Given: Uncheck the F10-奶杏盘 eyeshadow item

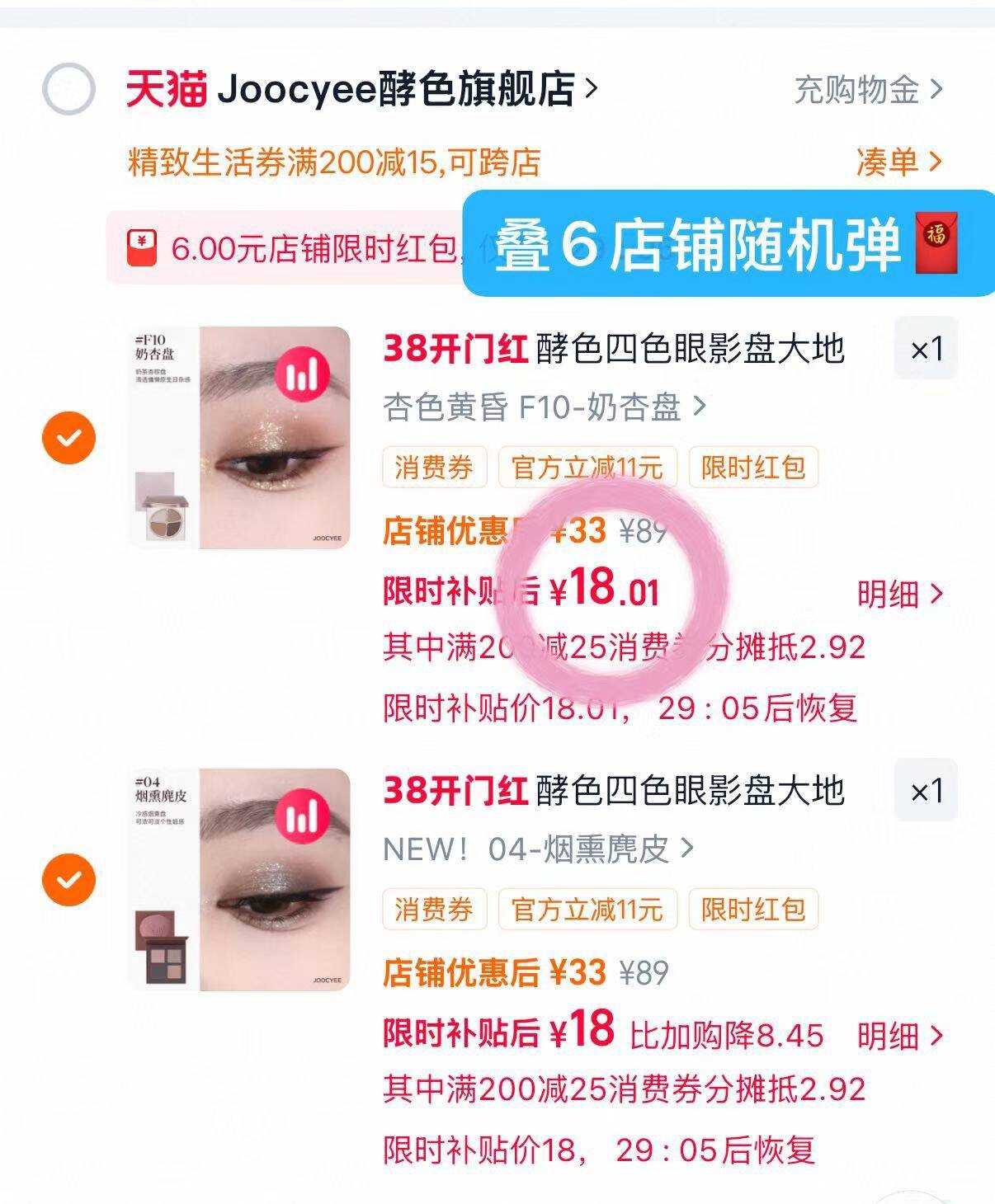Looking at the screenshot, I should click(69, 437).
